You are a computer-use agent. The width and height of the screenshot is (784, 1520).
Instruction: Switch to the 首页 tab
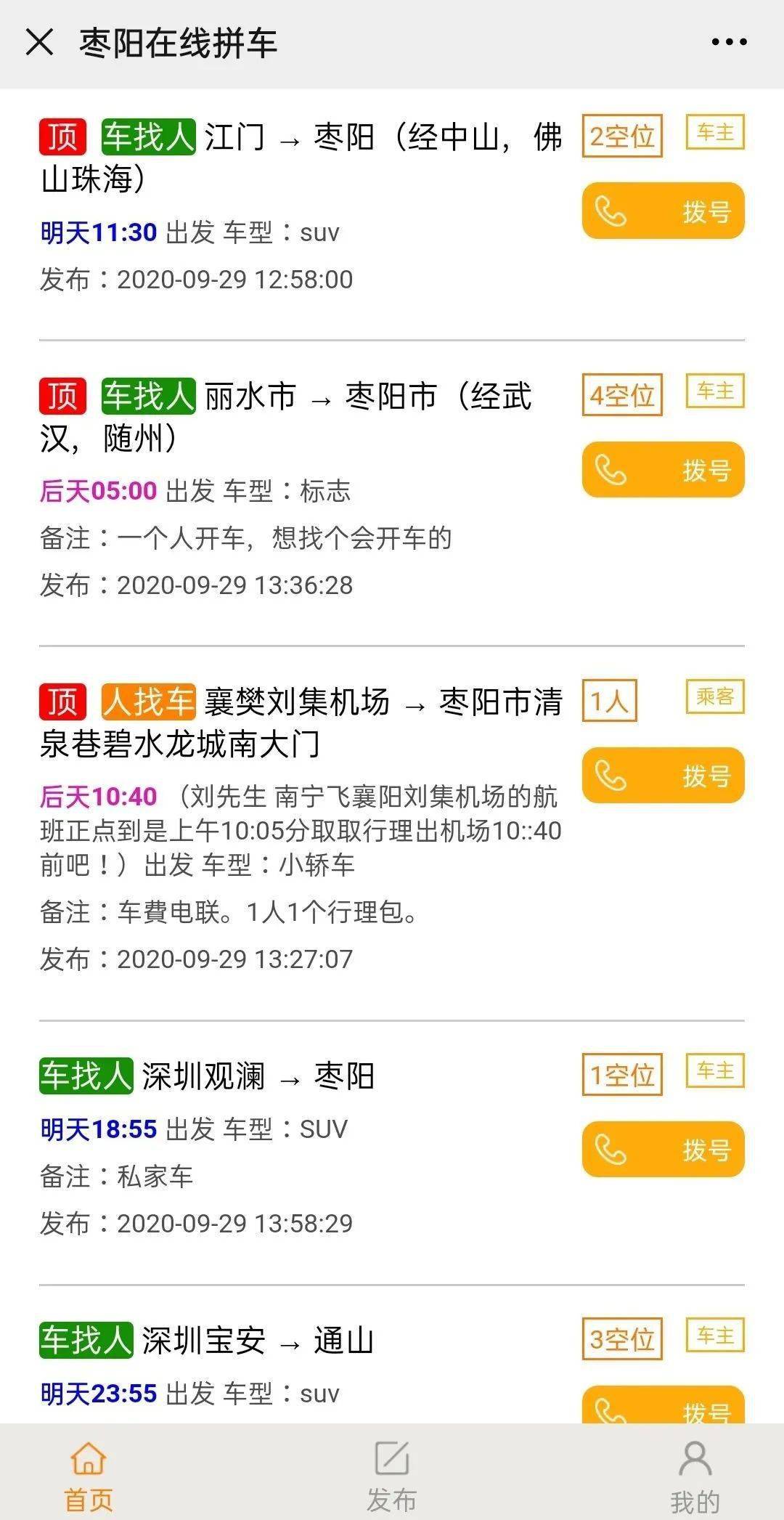coord(89,1475)
